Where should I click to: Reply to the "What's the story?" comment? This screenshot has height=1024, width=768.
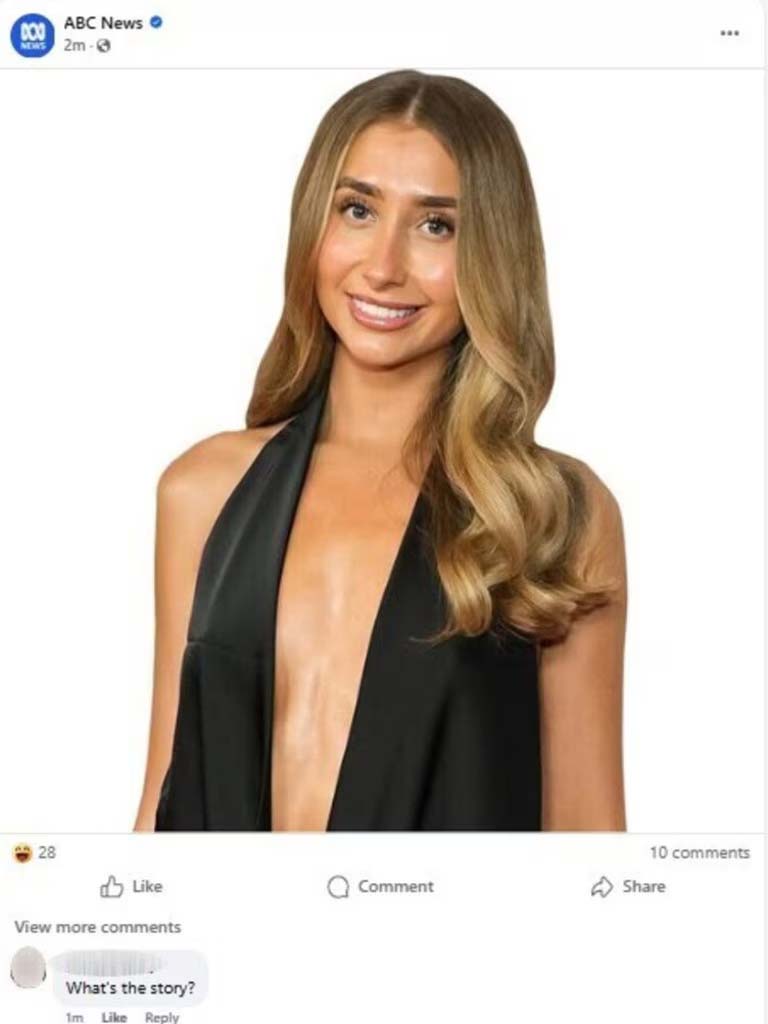click(x=161, y=1016)
